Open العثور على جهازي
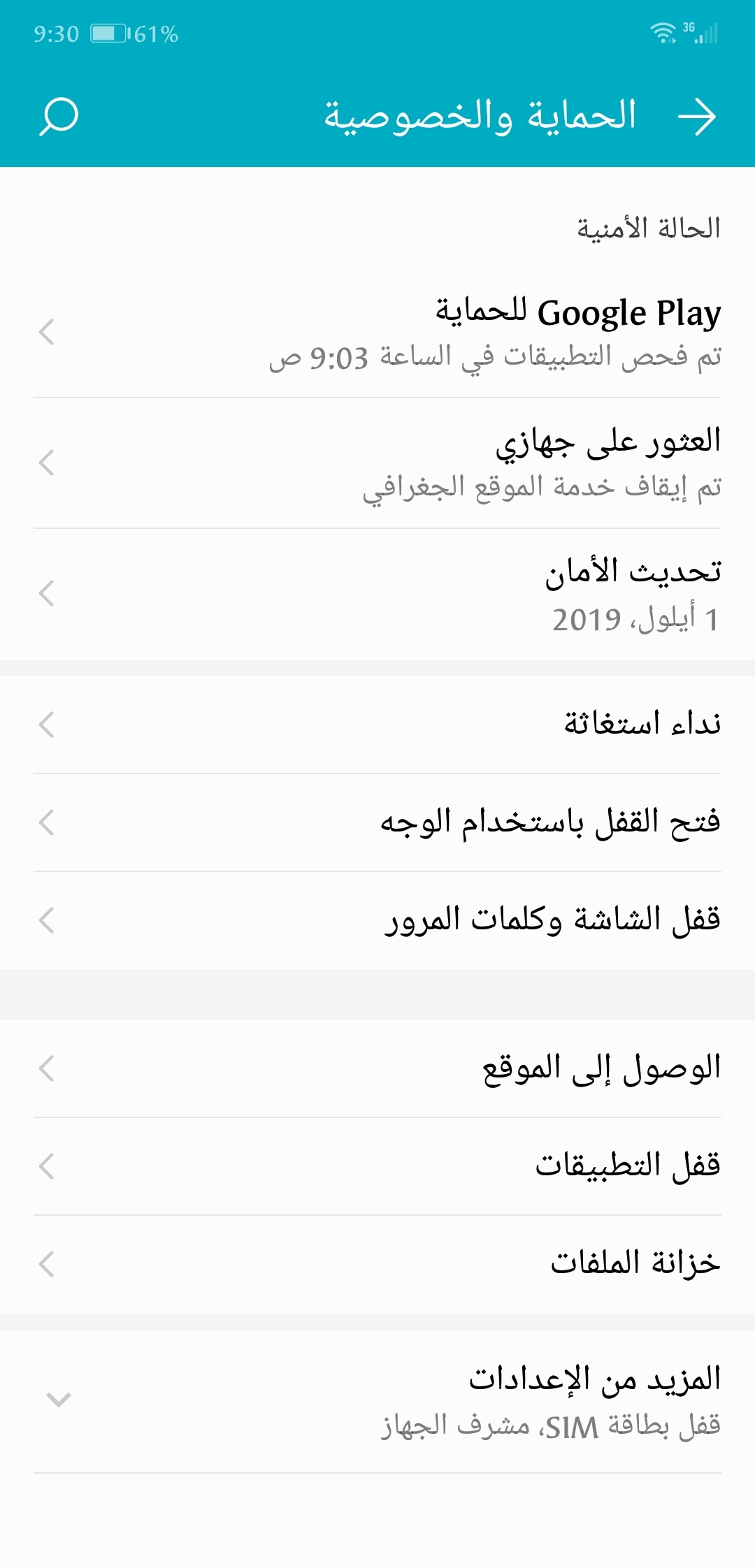The image size is (755, 1568). tap(377, 463)
